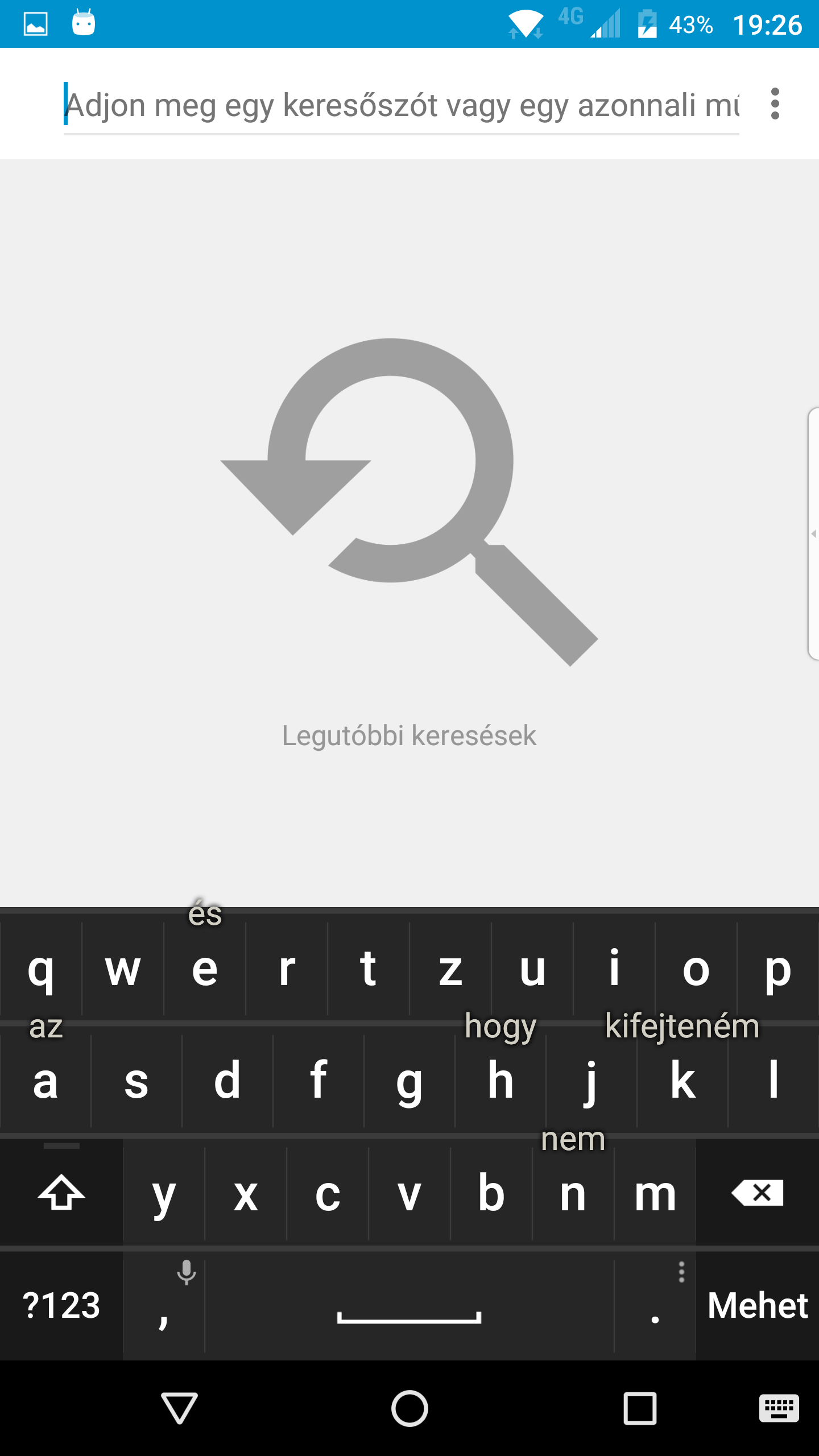Viewport: 819px width, 1456px height.
Task: Delete a character with the backspace key
Action: pyautogui.click(x=758, y=1193)
